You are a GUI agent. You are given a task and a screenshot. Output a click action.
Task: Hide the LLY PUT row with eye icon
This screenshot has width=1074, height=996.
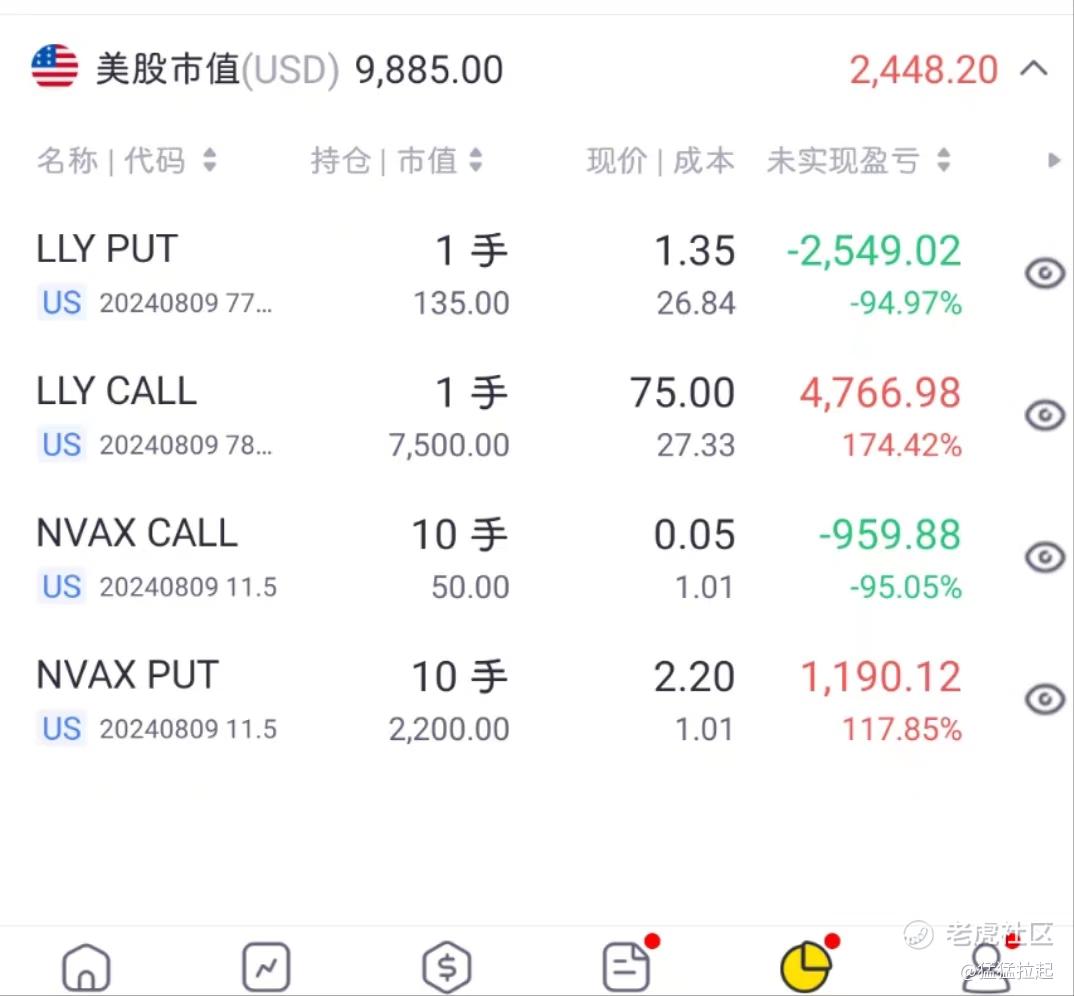point(1045,273)
